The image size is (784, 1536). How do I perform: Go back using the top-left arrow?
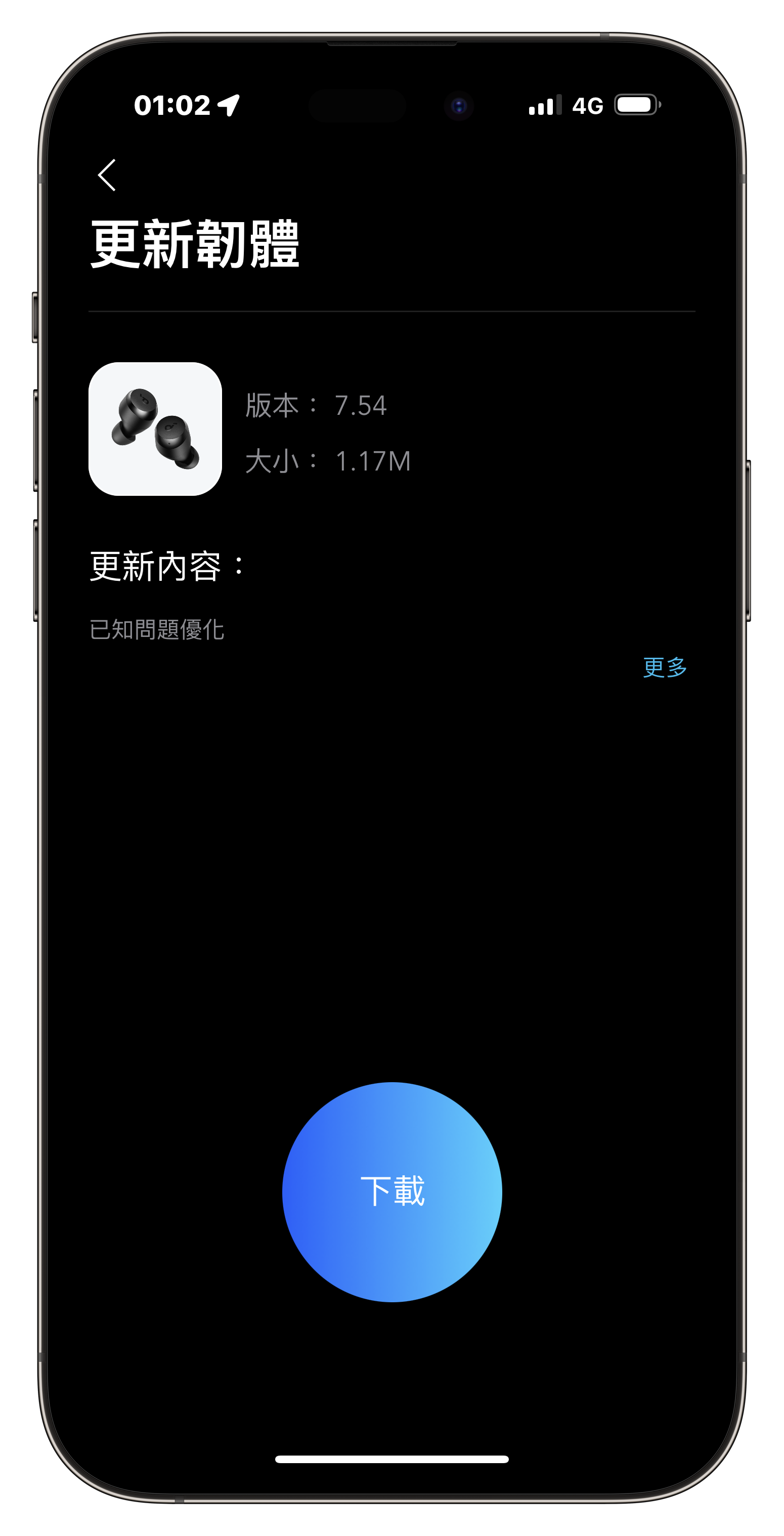[x=107, y=175]
